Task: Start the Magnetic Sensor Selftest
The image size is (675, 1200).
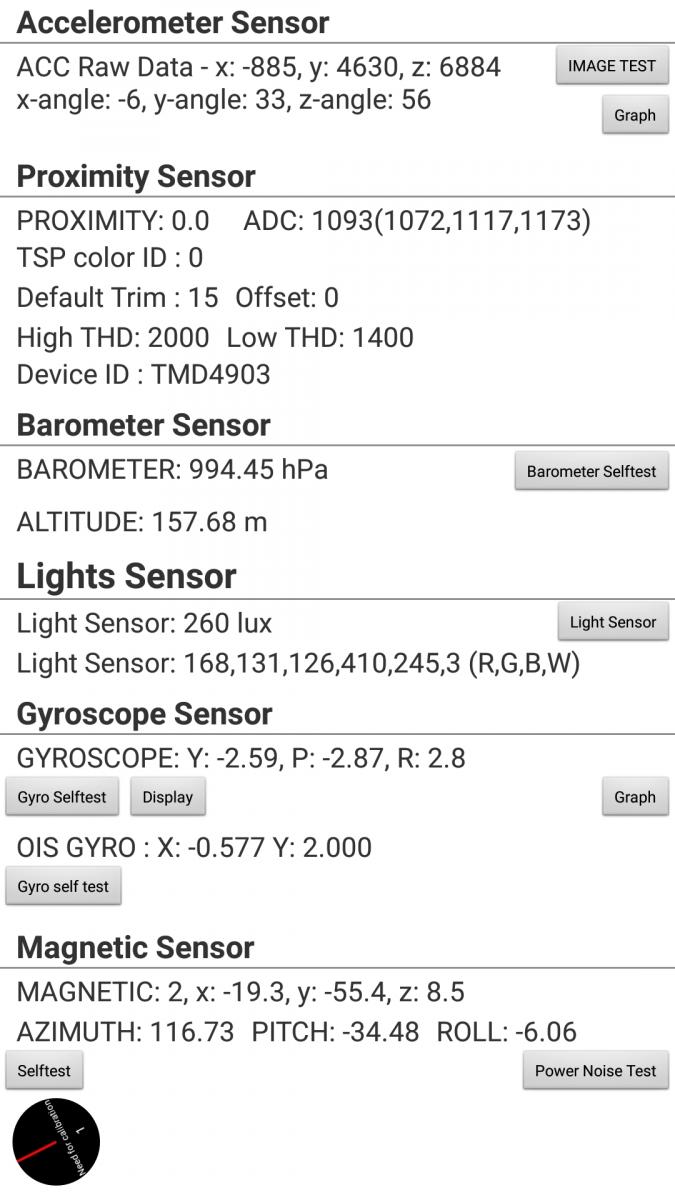Action: pyautogui.click(x=44, y=1070)
